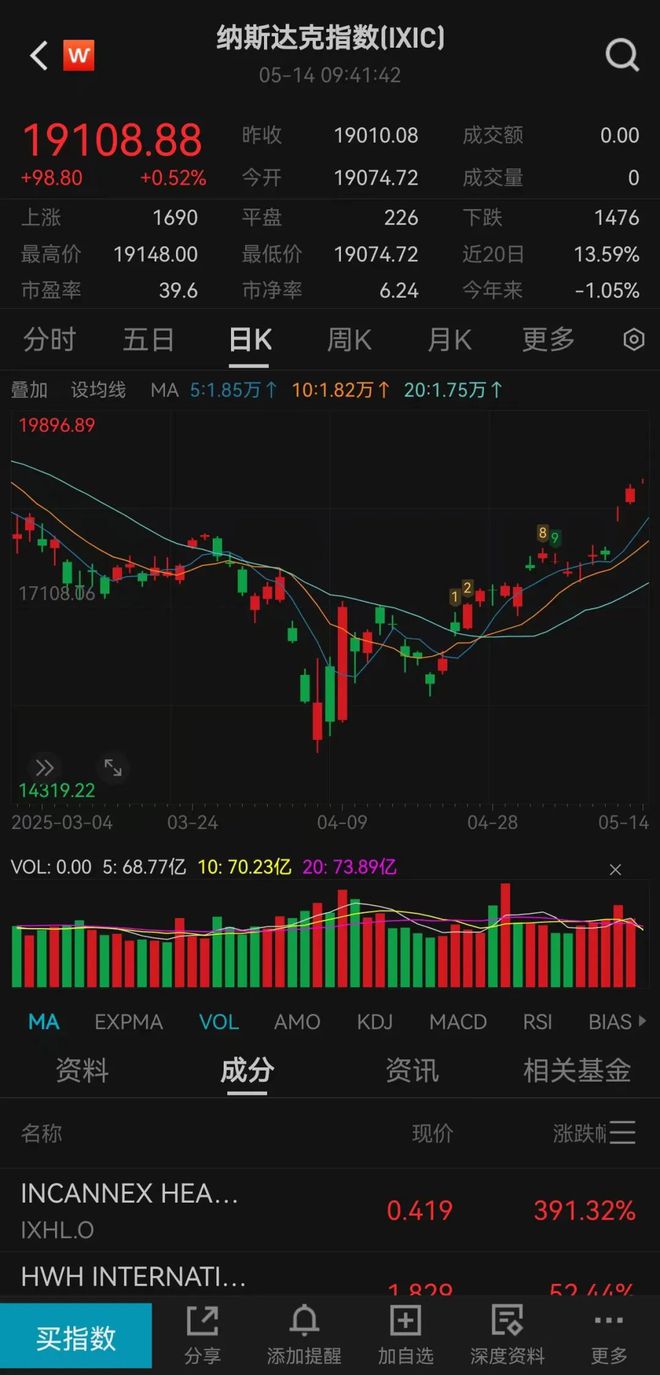The height and width of the screenshot is (1375, 660).
Task: Tap 添加提醒 bell to set alert
Action: pos(304,1336)
